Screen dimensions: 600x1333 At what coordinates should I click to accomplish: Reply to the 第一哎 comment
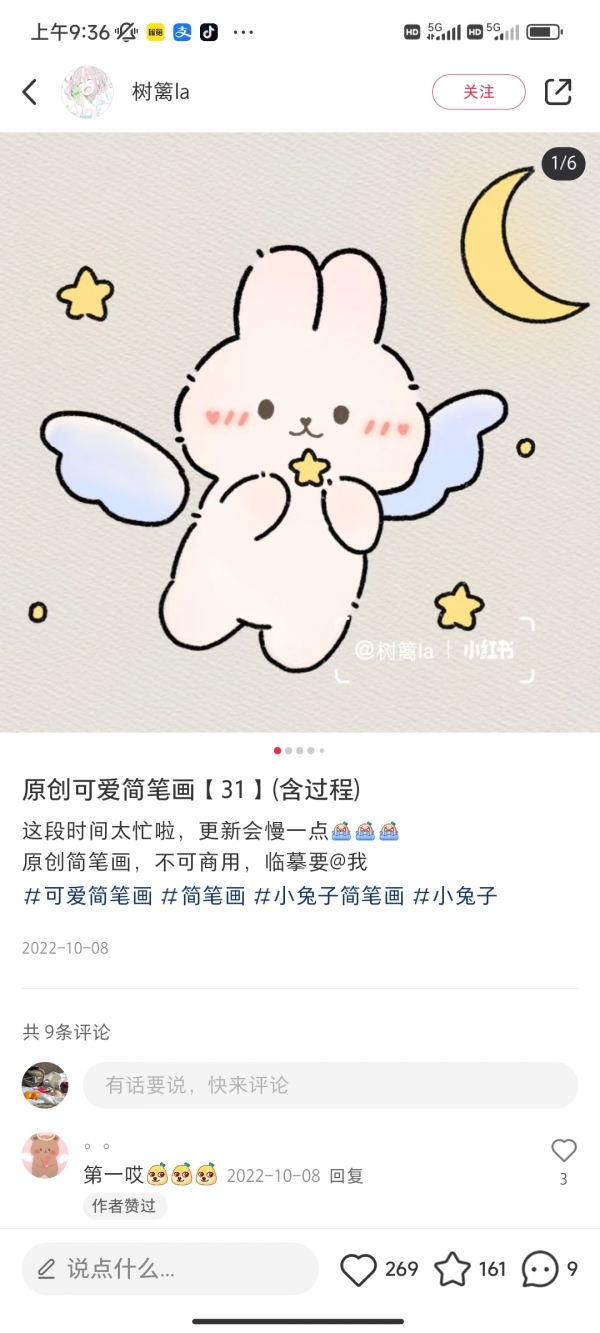pyautogui.click(x=347, y=1176)
